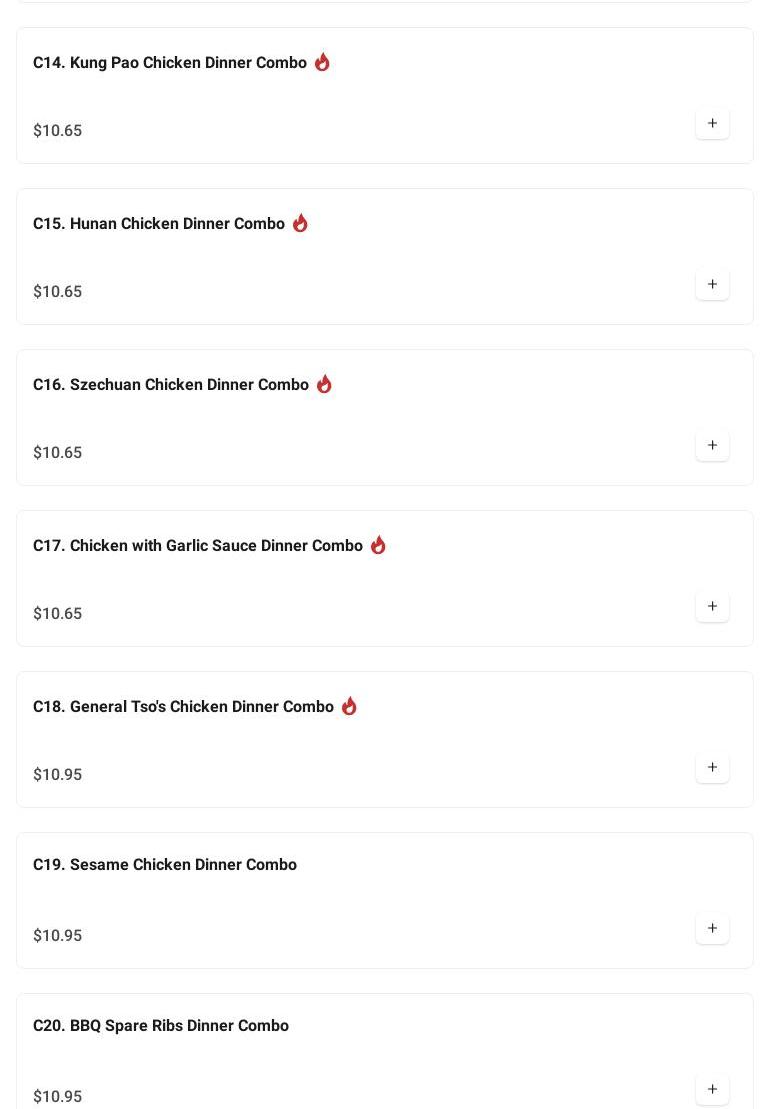Add C18 General Tso's Chicken Dinner Combo
The width and height of the screenshot is (770, 1109).
click(712, 768)
